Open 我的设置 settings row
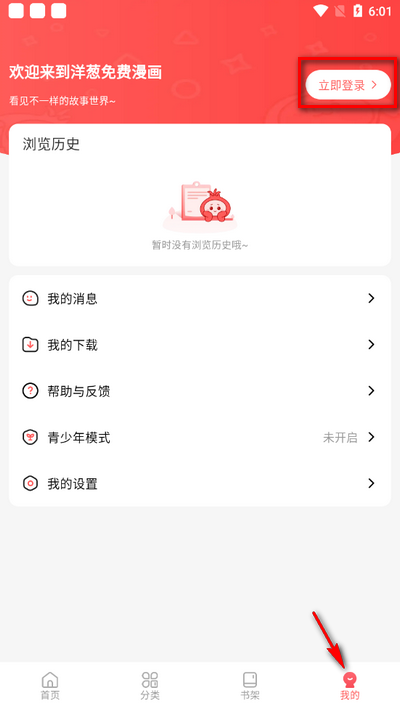 click(200, 484)
